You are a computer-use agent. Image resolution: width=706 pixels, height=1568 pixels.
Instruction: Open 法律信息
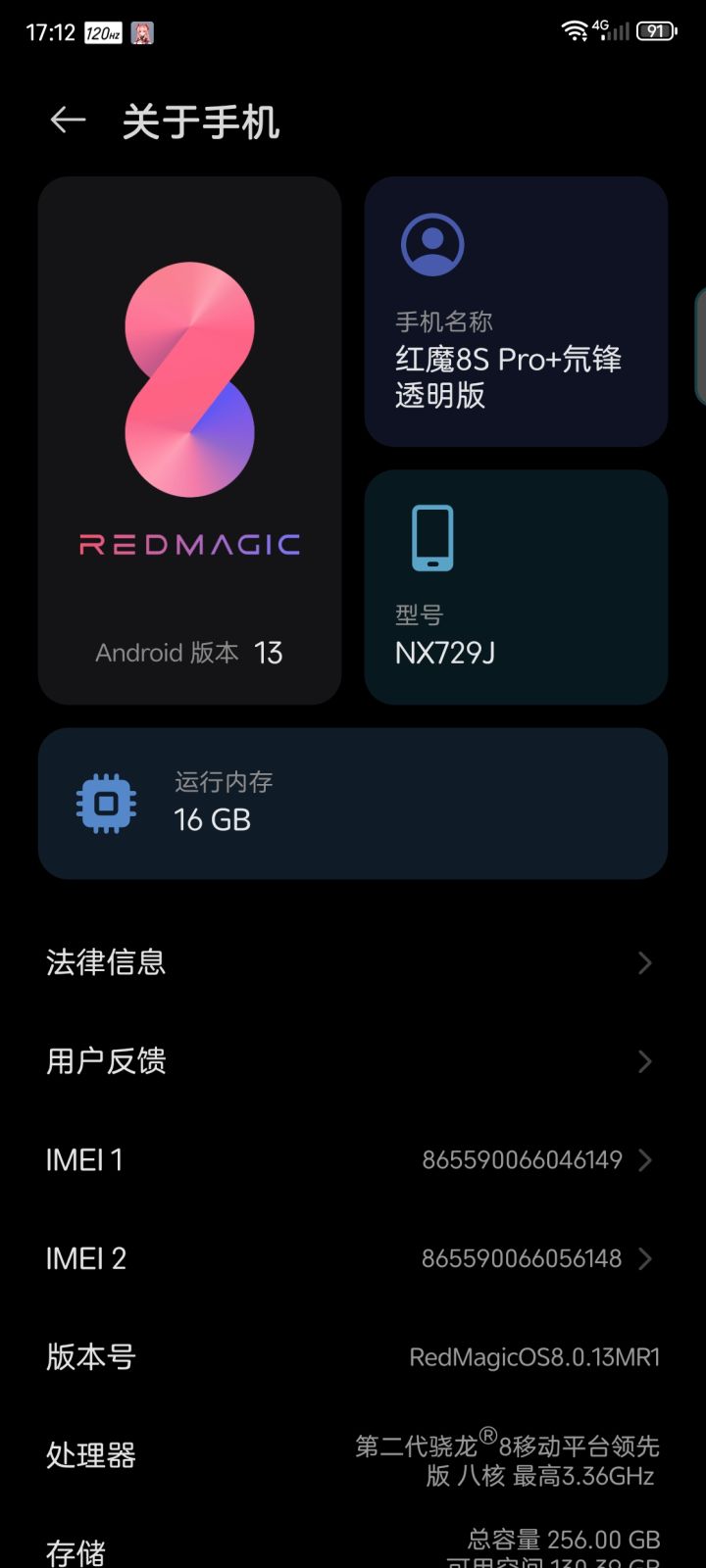[x=351, y=962]
